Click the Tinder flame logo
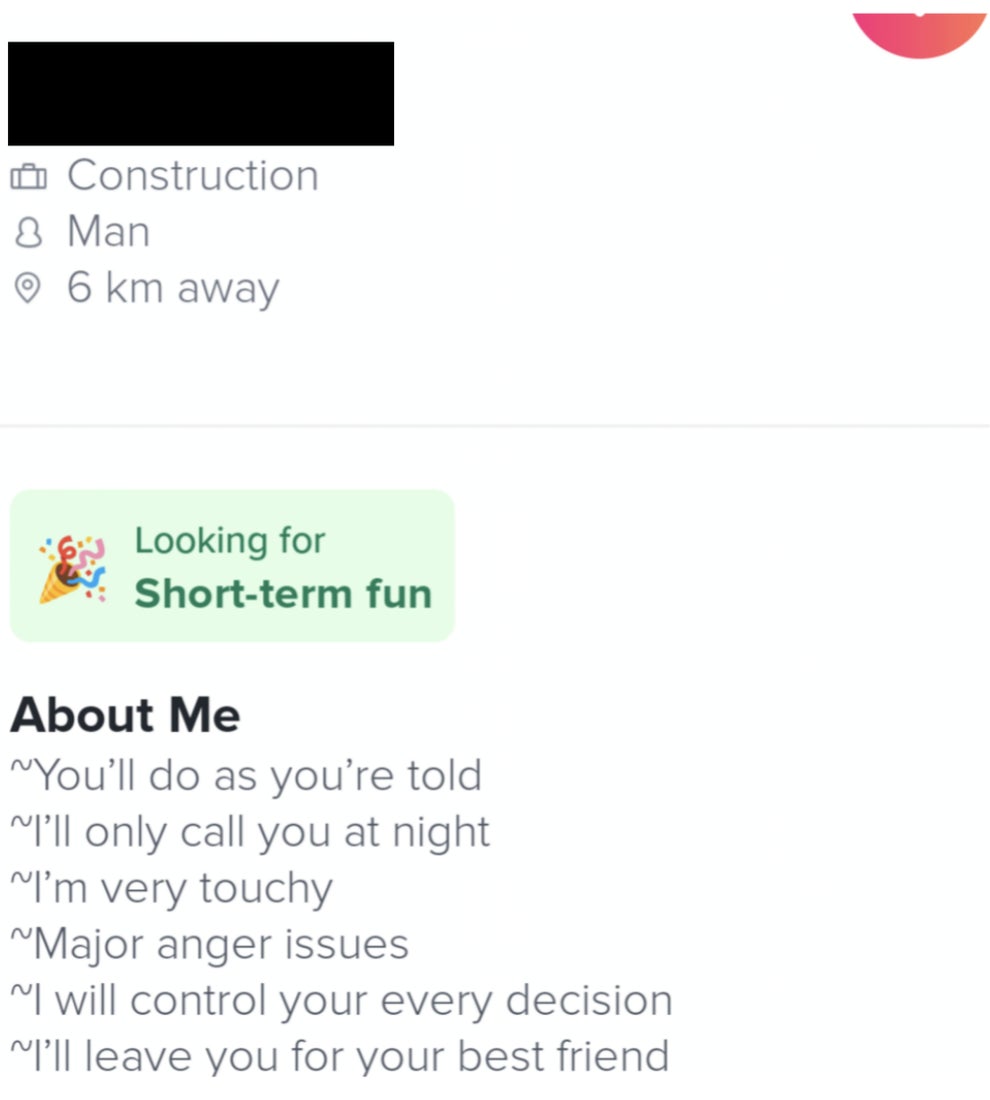 [918, 20]
